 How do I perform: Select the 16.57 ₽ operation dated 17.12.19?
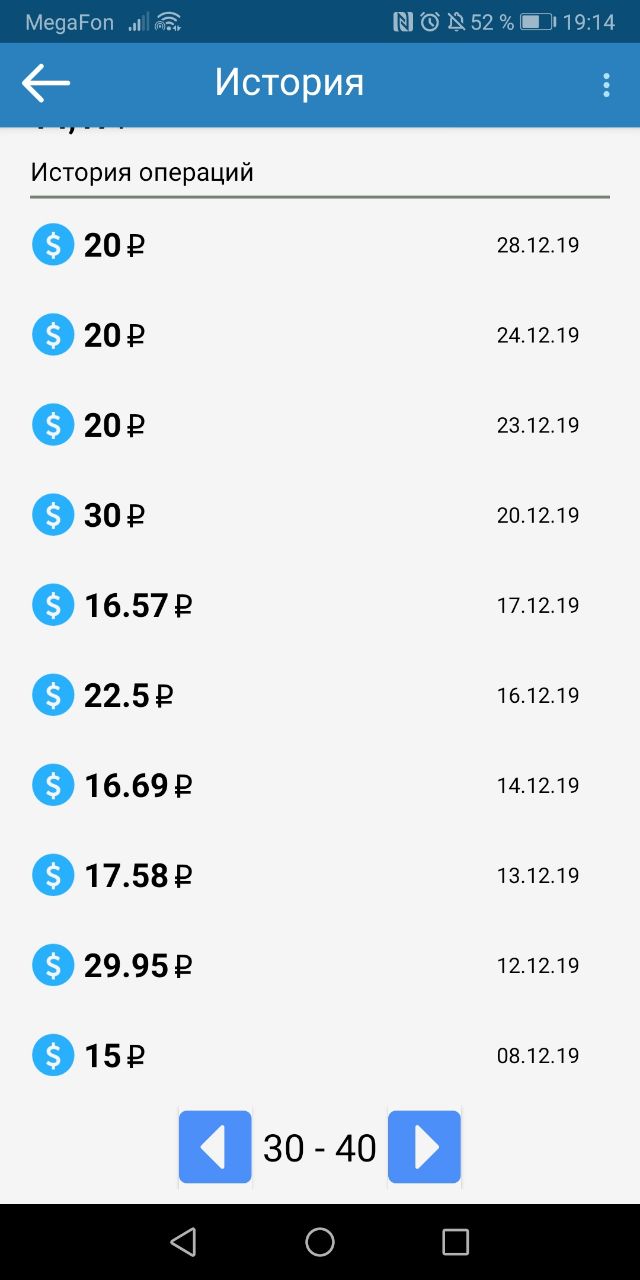(x=320, y=605)
